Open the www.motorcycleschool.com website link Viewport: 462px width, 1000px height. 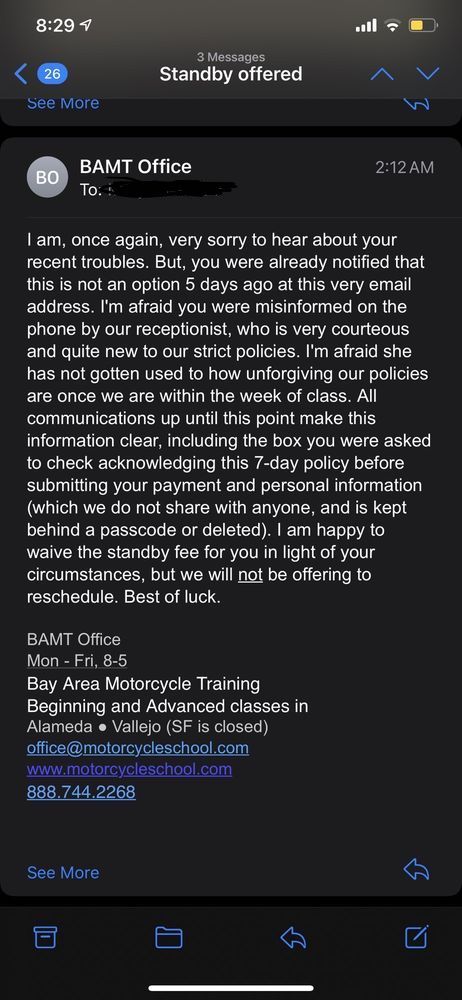click(130, 769)
